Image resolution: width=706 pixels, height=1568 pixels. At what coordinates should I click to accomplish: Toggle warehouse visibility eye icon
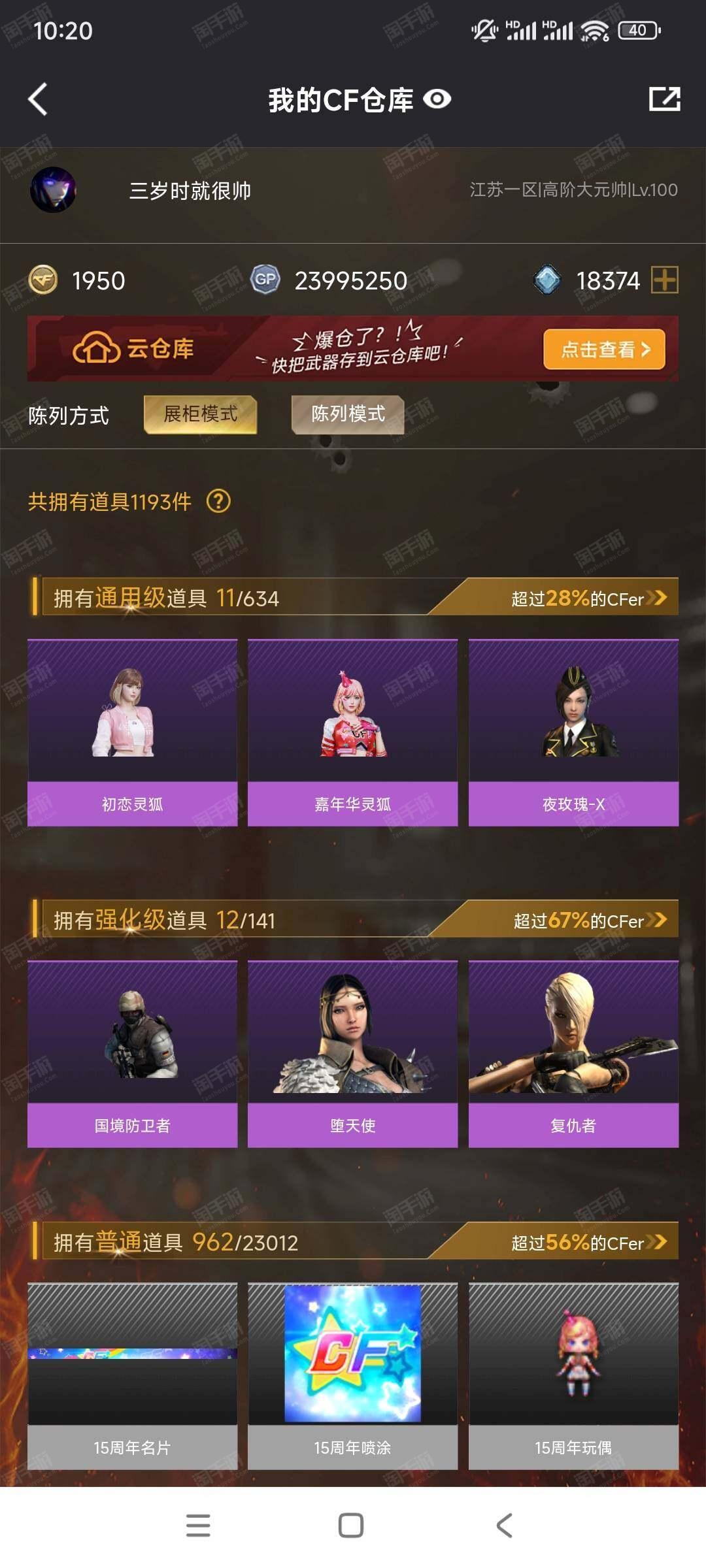coord(437,99)
